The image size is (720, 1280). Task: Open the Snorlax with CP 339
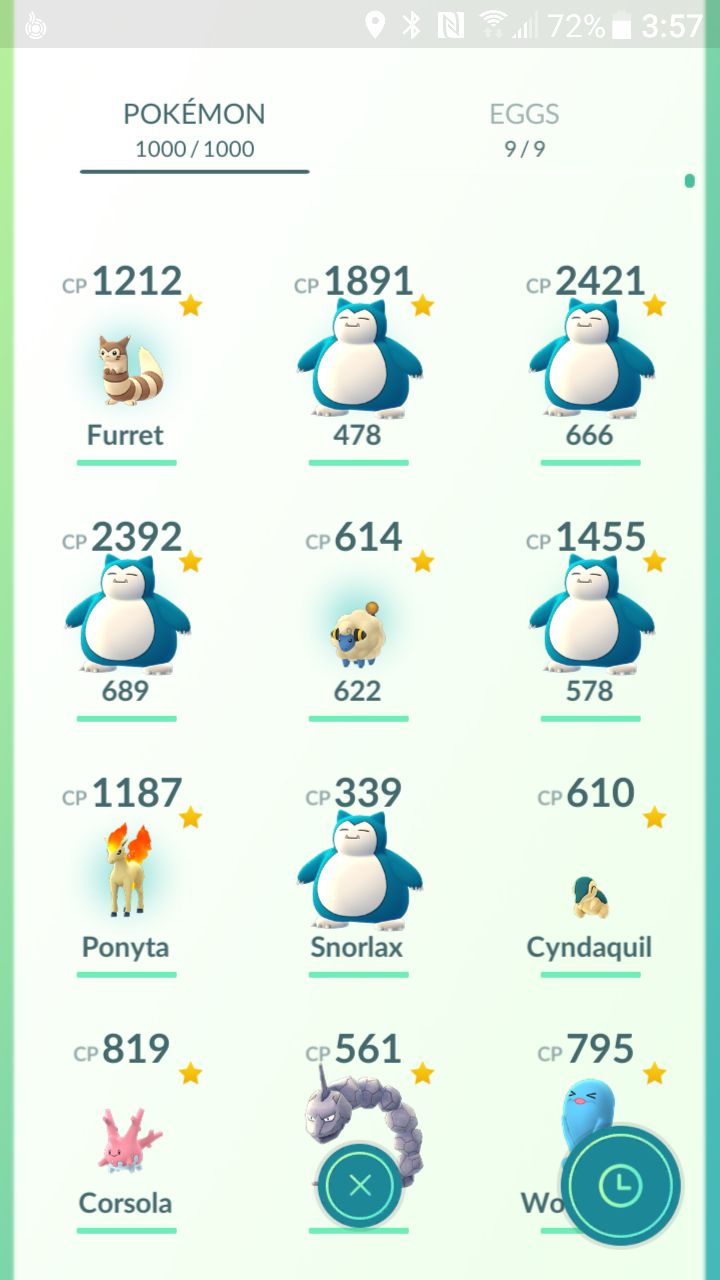pyautogui.click(x=359, y=872)
